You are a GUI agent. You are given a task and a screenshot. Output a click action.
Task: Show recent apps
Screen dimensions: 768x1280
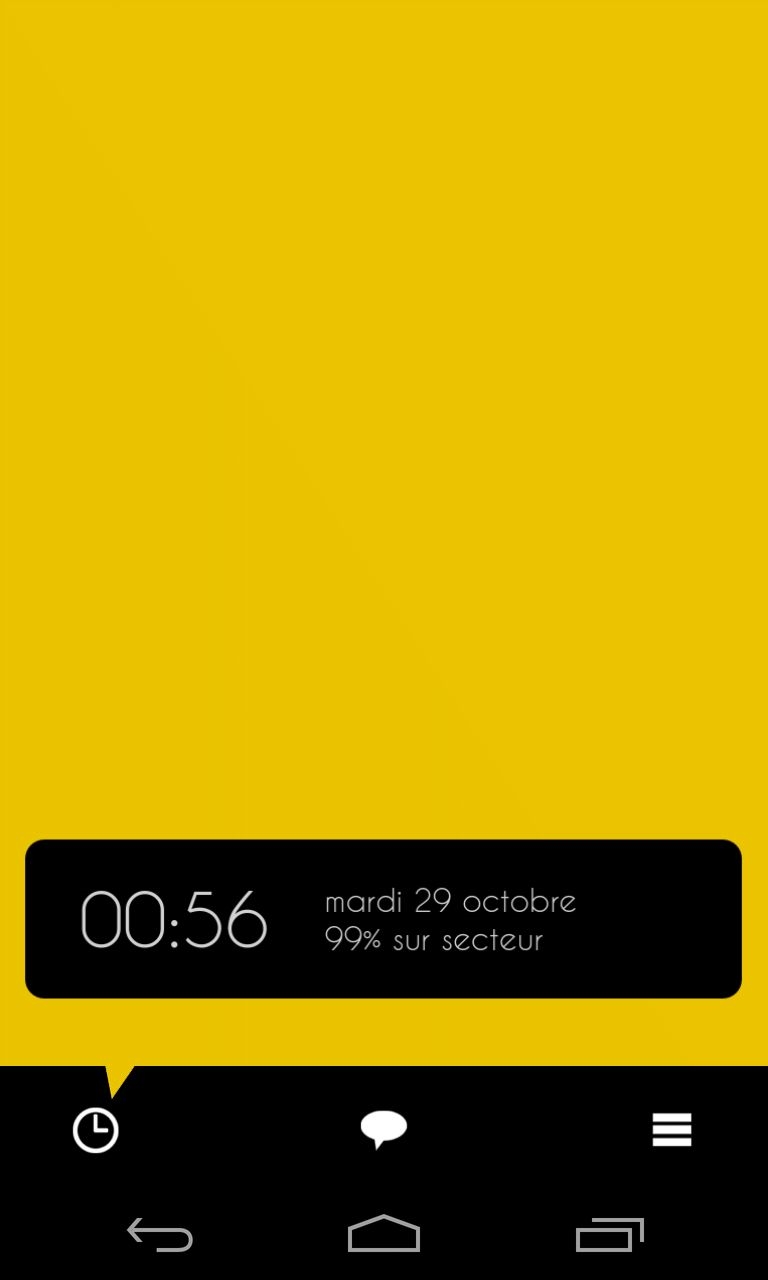609,1235
